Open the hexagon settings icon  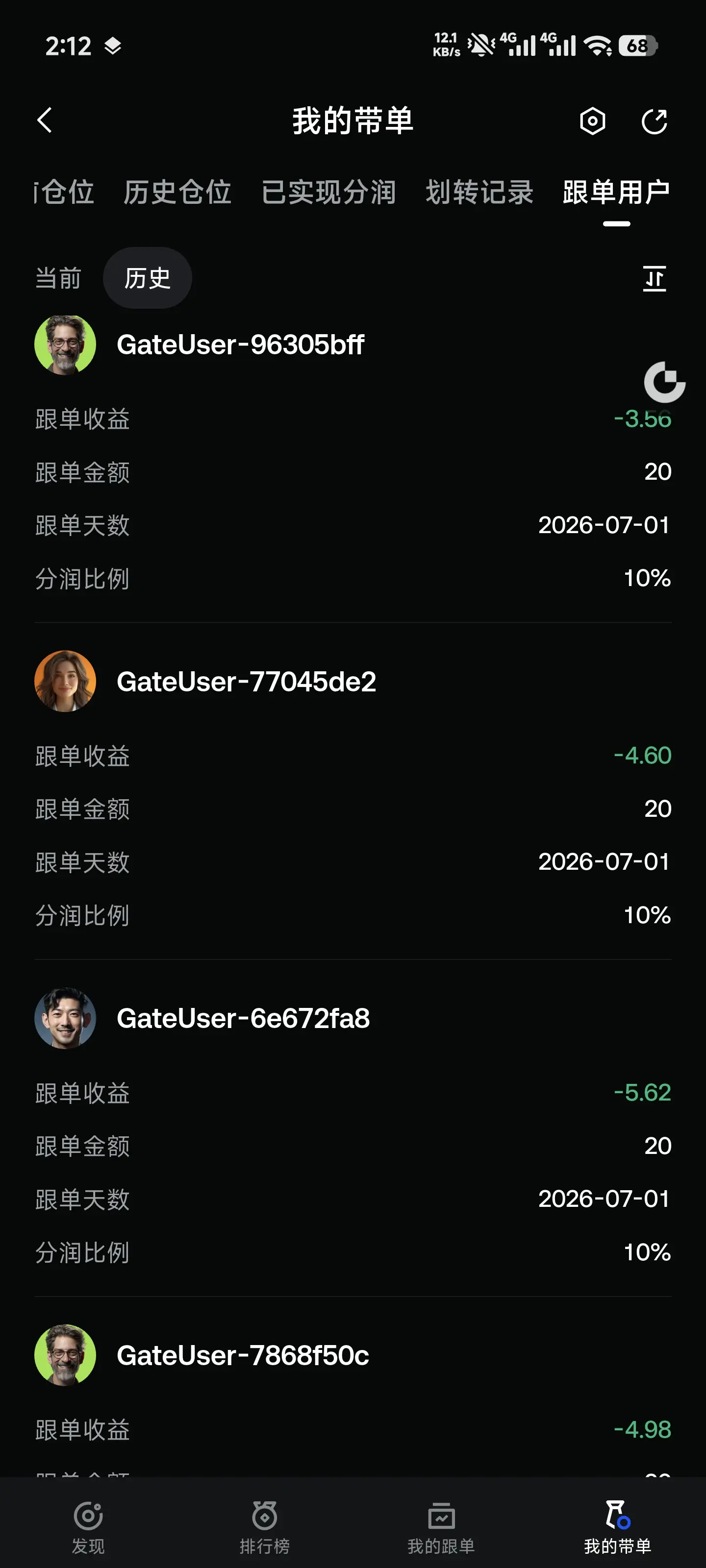pyautogui.click(x=592, y=121)
